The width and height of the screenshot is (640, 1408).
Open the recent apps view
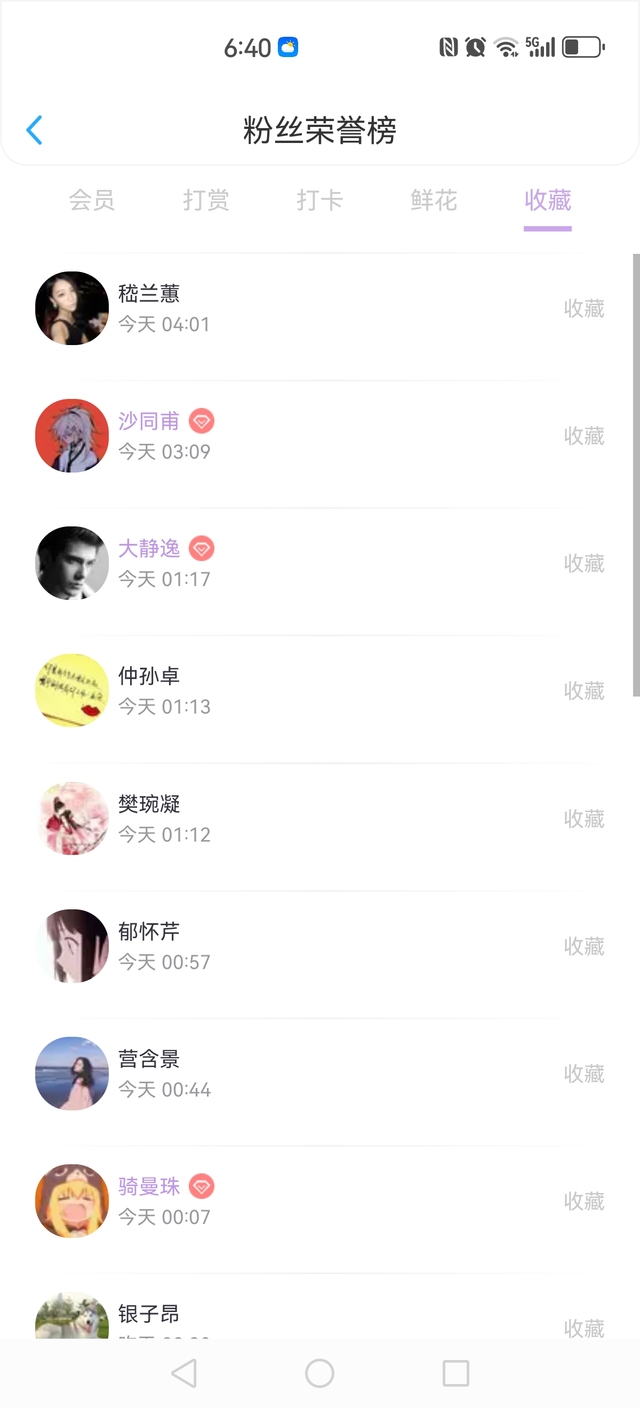click(456, 1374)
